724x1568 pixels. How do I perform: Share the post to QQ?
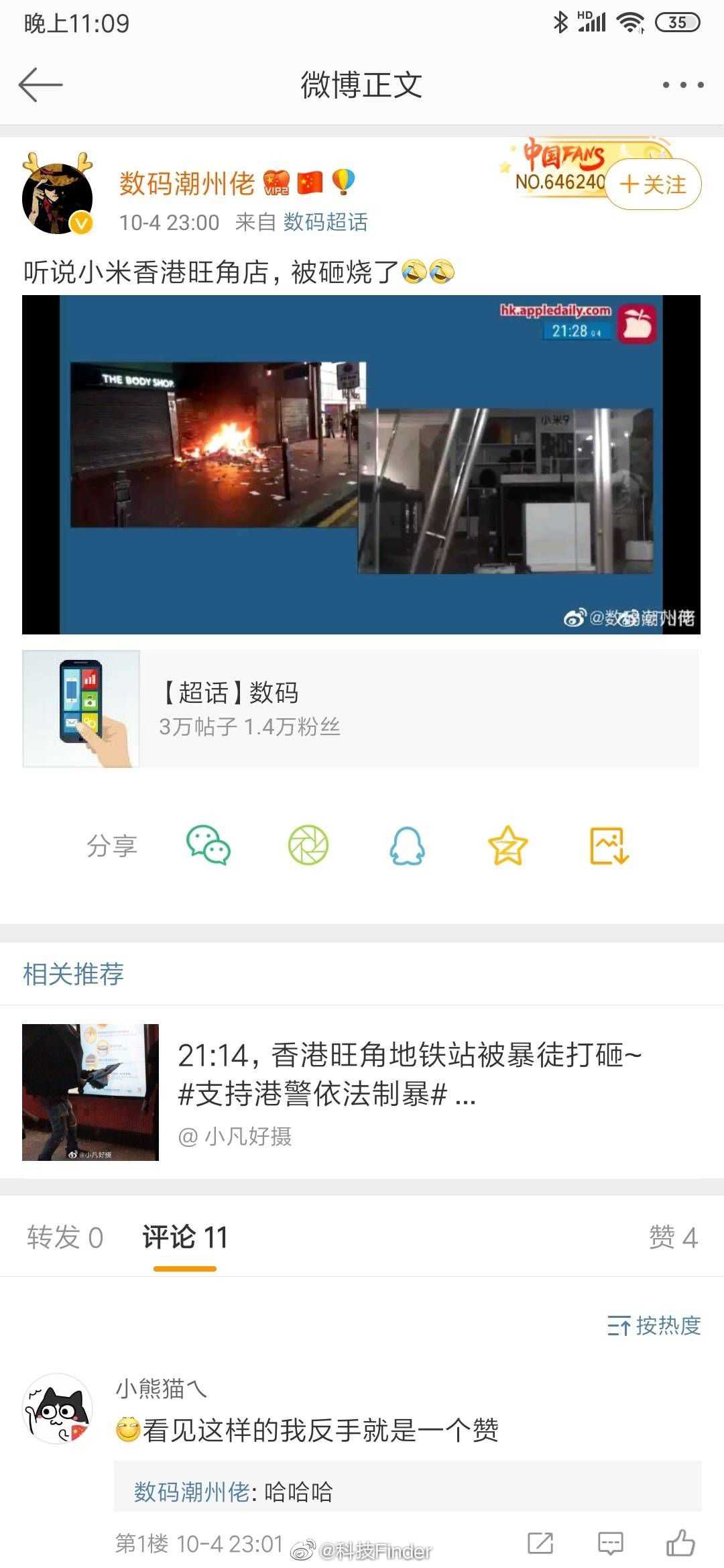coord(407,845)
